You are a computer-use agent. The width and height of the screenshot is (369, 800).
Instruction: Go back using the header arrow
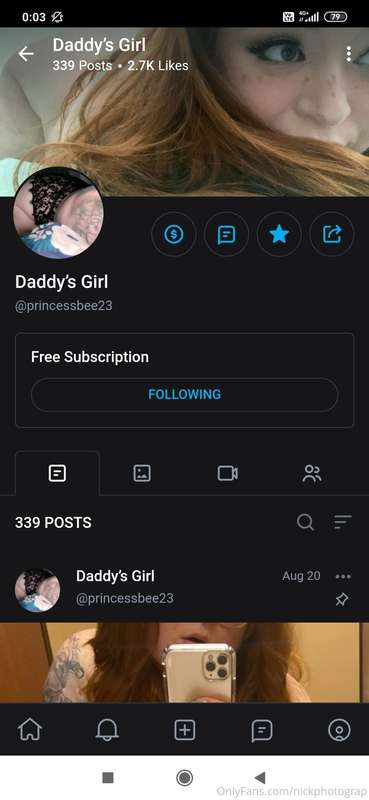pos(26,54)
